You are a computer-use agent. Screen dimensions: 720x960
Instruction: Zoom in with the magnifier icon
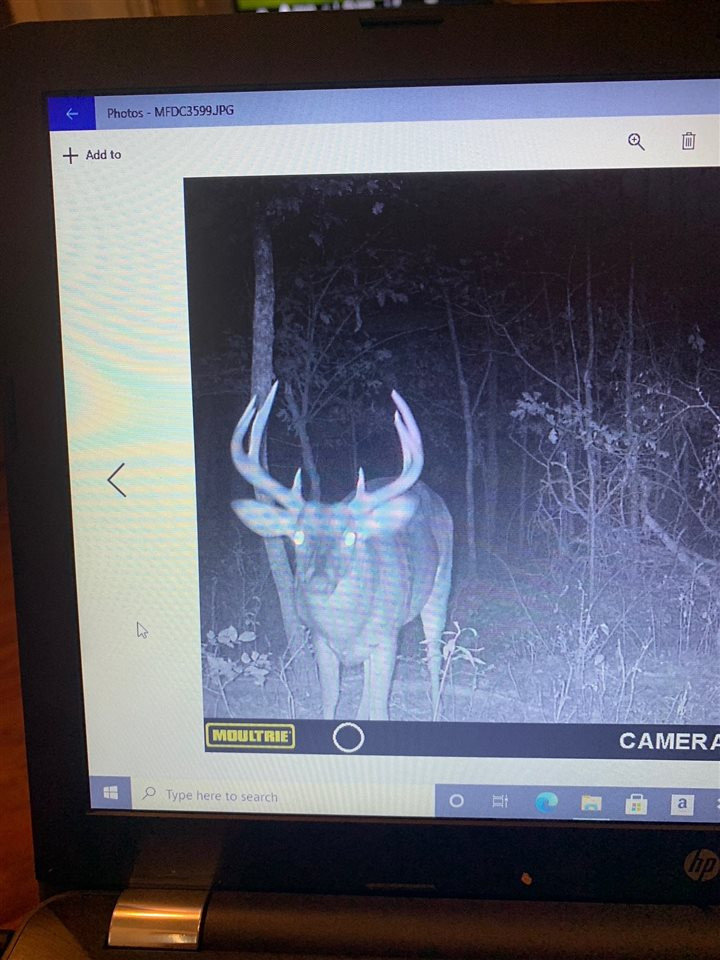636,142
